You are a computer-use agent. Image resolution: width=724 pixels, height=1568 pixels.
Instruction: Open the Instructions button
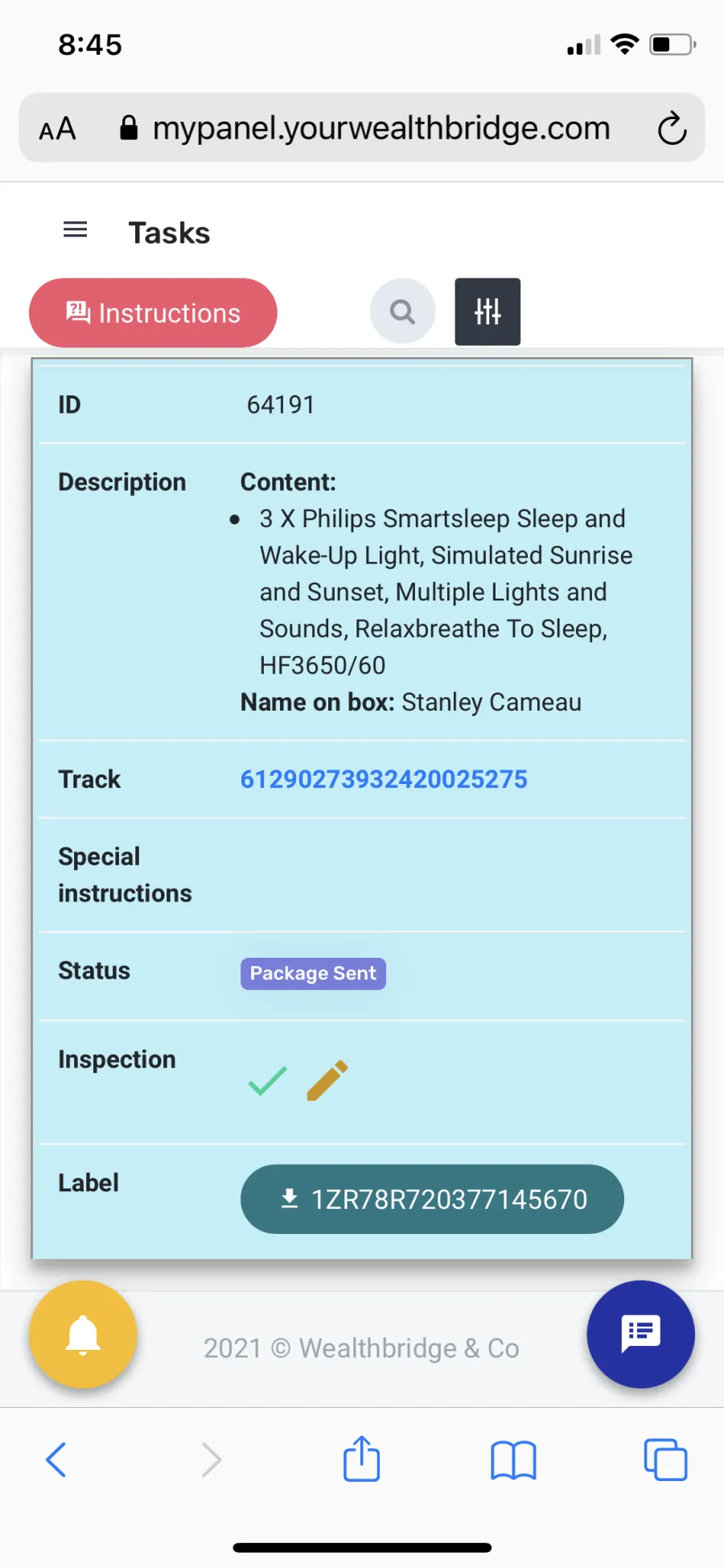point(153,313)
